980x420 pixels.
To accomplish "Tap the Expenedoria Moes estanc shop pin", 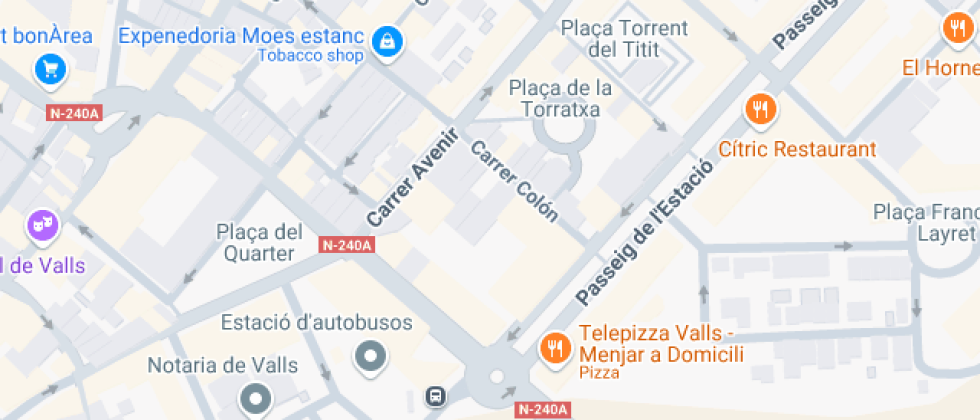I will pyautogui.click(x=388, y=44).
